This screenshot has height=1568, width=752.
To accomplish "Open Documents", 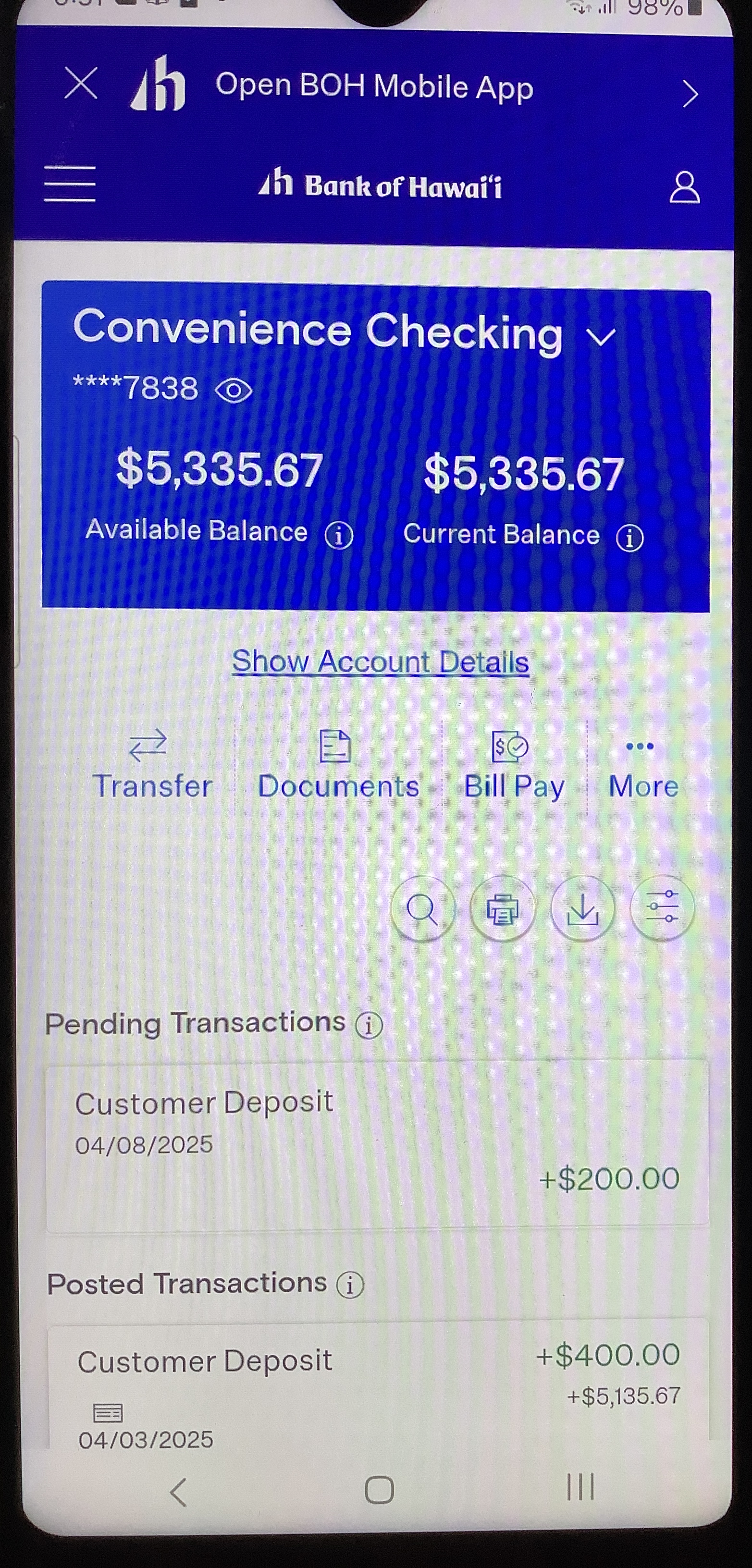I will [338, 765].
